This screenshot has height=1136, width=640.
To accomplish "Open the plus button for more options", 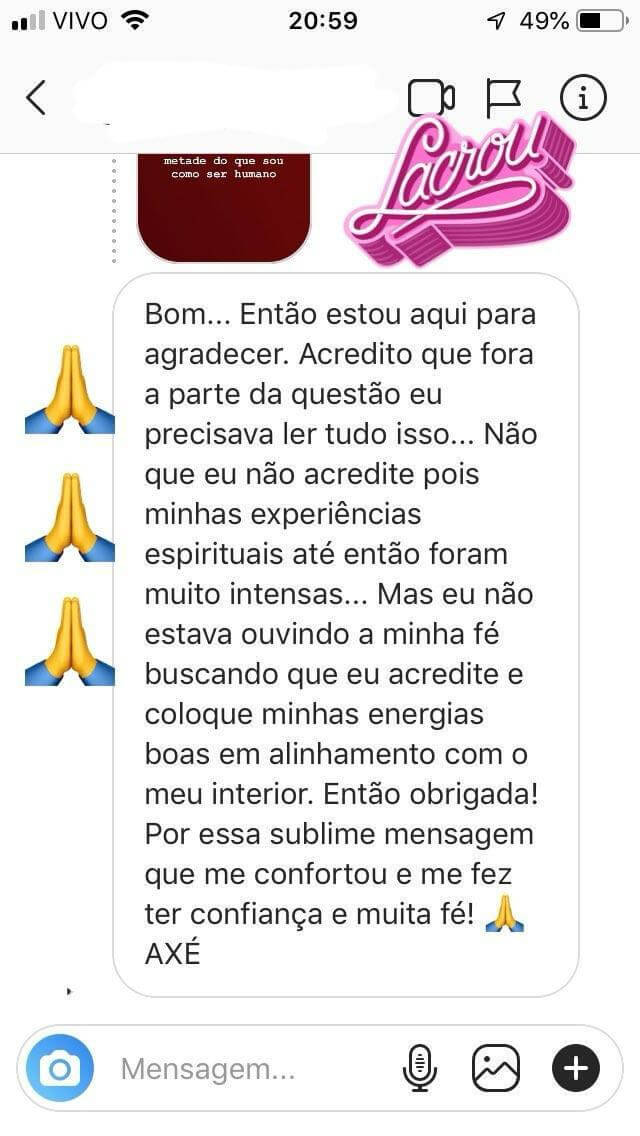I will (x=575, y=1068).
